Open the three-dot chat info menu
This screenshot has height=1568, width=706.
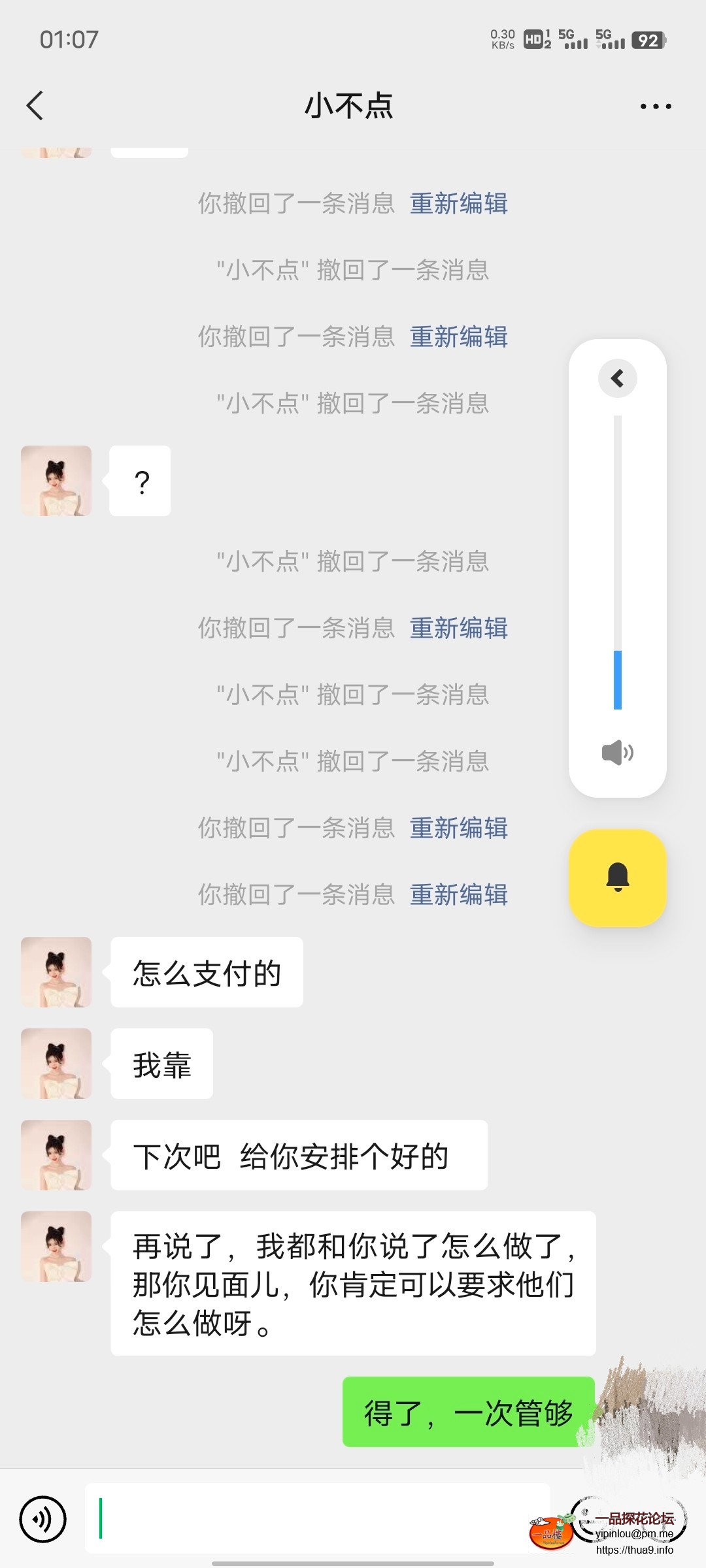[x=655, y=106]
